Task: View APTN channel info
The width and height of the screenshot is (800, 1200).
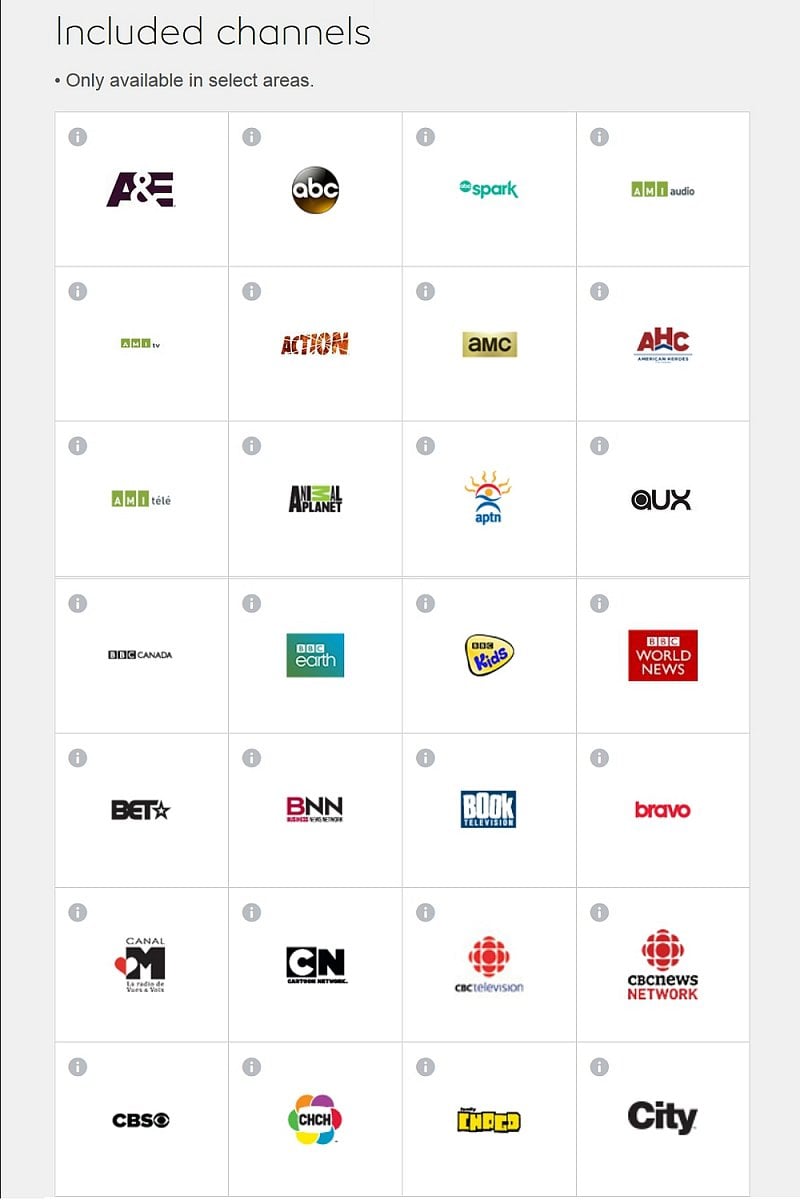Action: [x=426, y=446]
